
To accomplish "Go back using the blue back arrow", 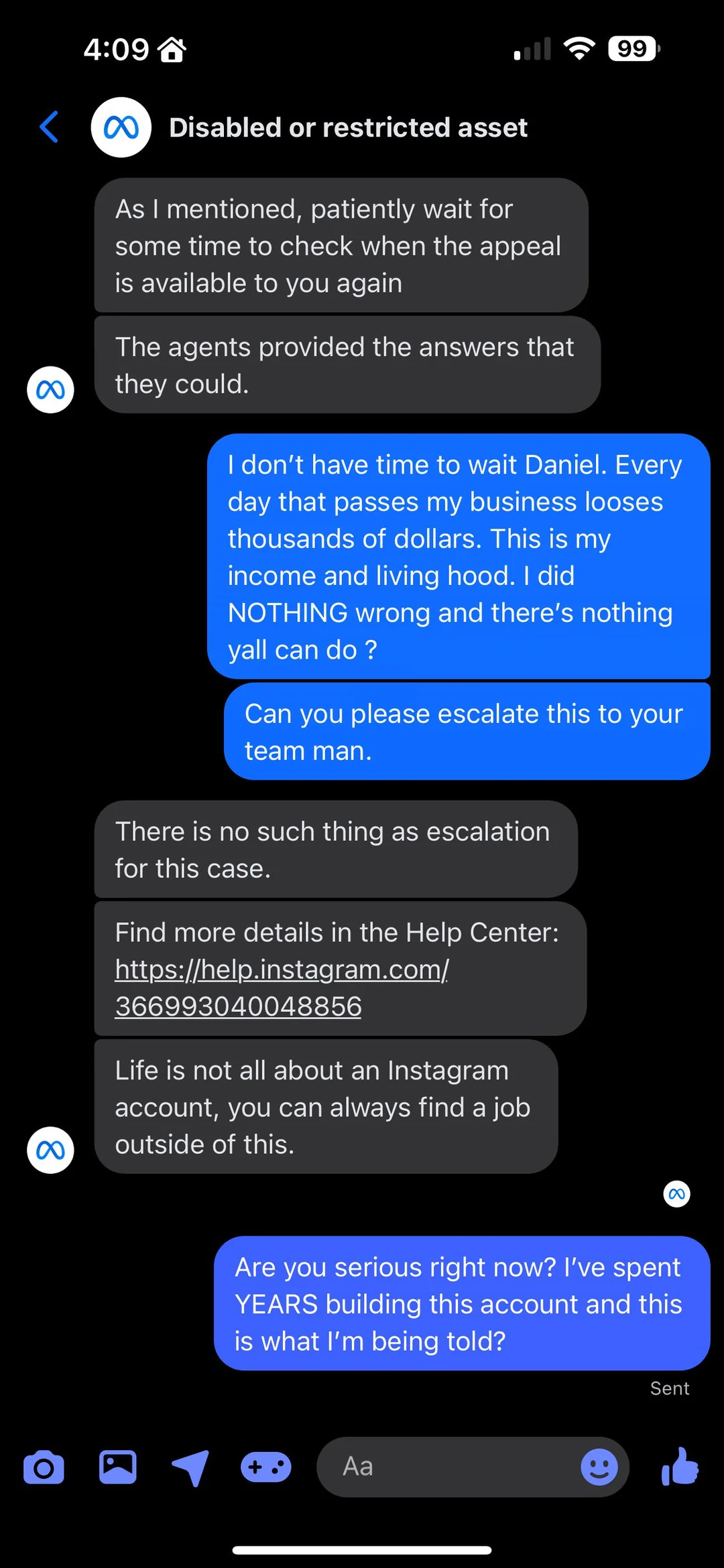I will [x=49, y=127].
